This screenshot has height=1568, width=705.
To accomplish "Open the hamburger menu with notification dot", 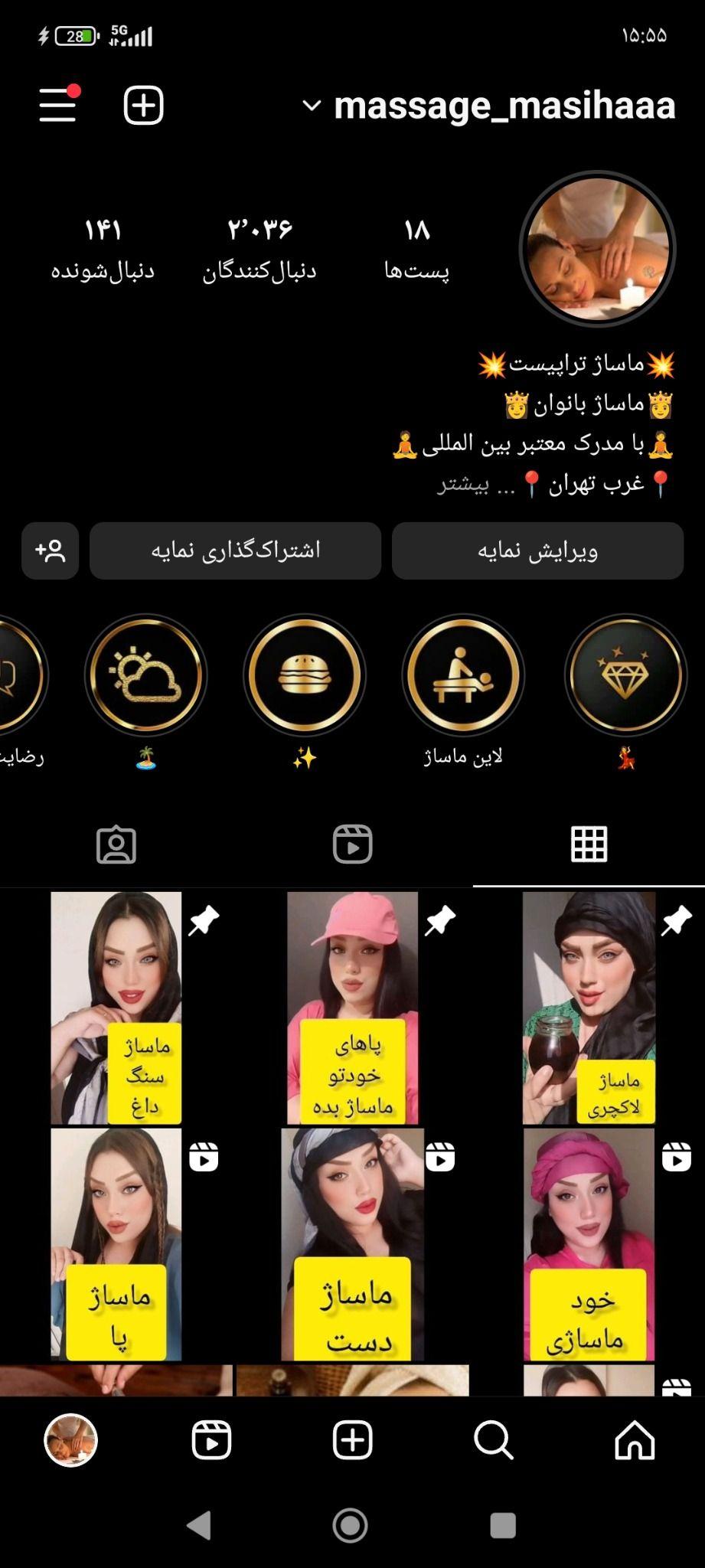I will coord(60,106).
